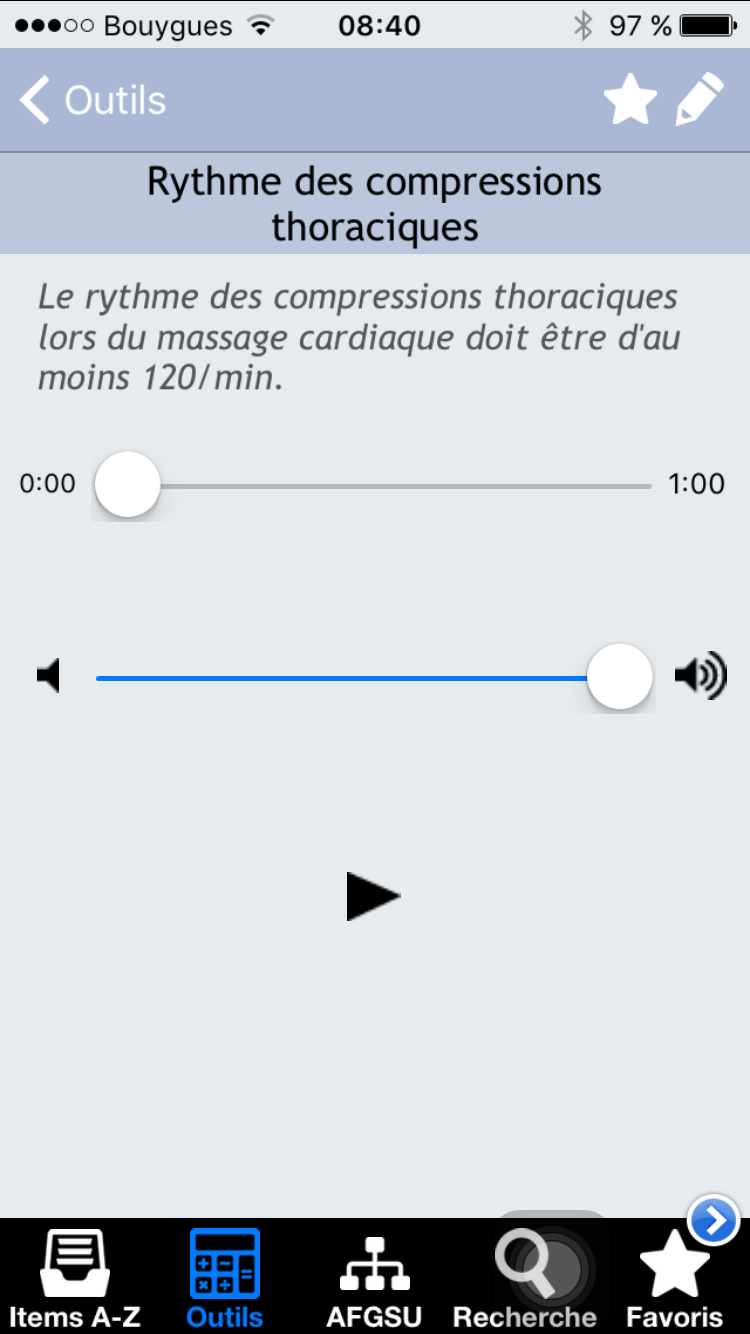Go back to Outils
Image resolution: width=750 pixels, height=1334 pixels.
click(92, 101)
